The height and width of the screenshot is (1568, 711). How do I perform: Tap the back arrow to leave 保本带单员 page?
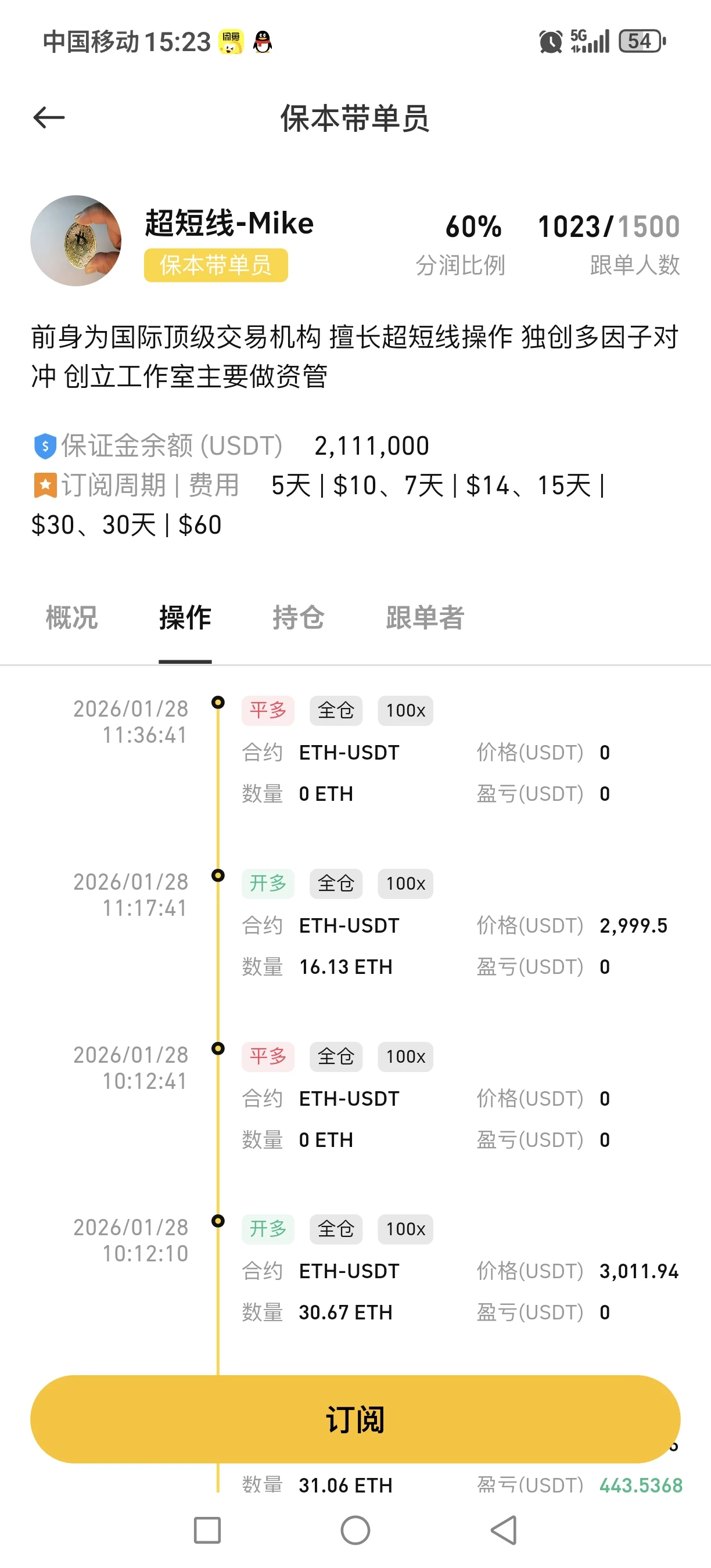pyautogui.click(x=48, y=118)
